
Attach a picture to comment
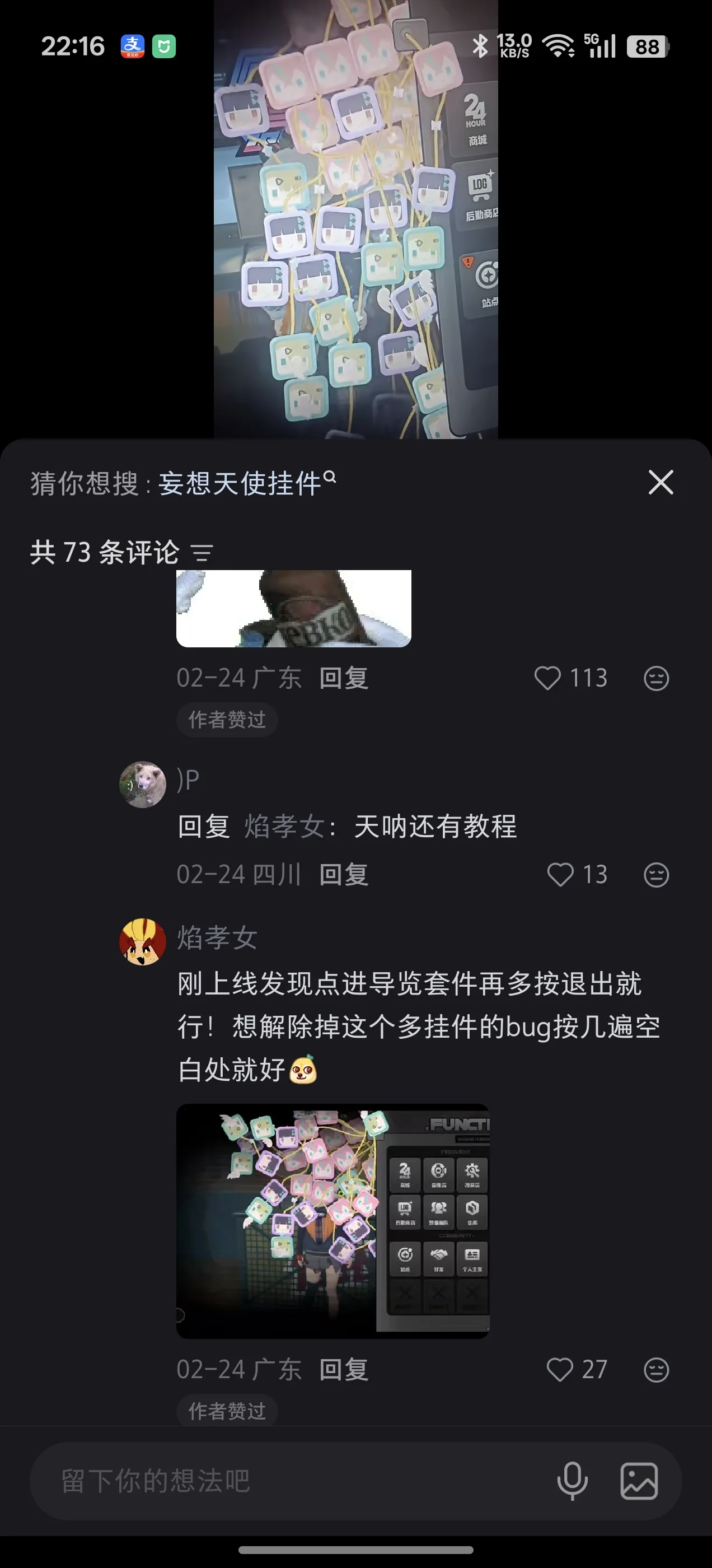(x=638, y=1480)
